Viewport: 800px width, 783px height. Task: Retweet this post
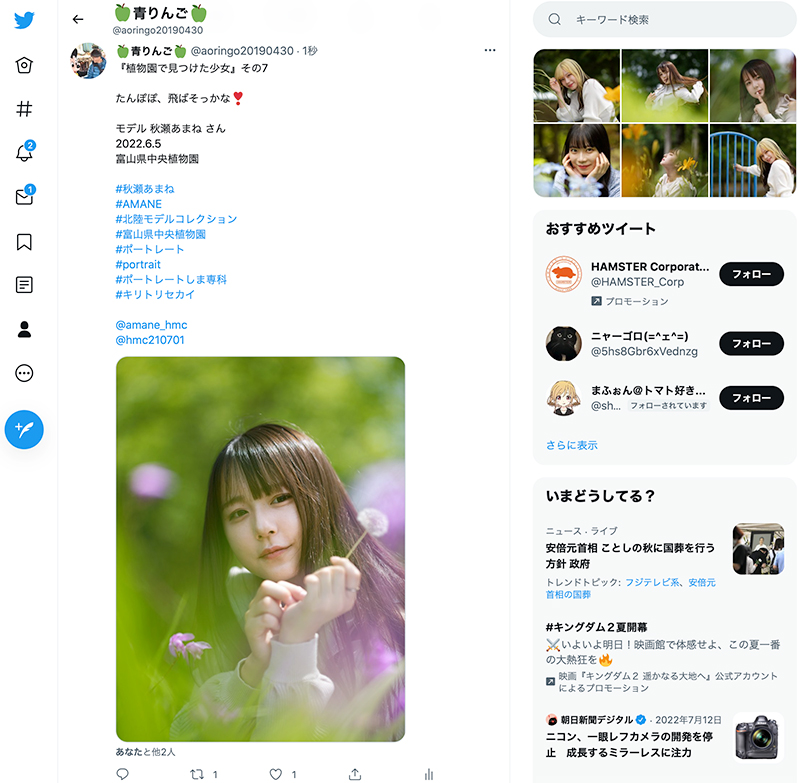[197, 774]
